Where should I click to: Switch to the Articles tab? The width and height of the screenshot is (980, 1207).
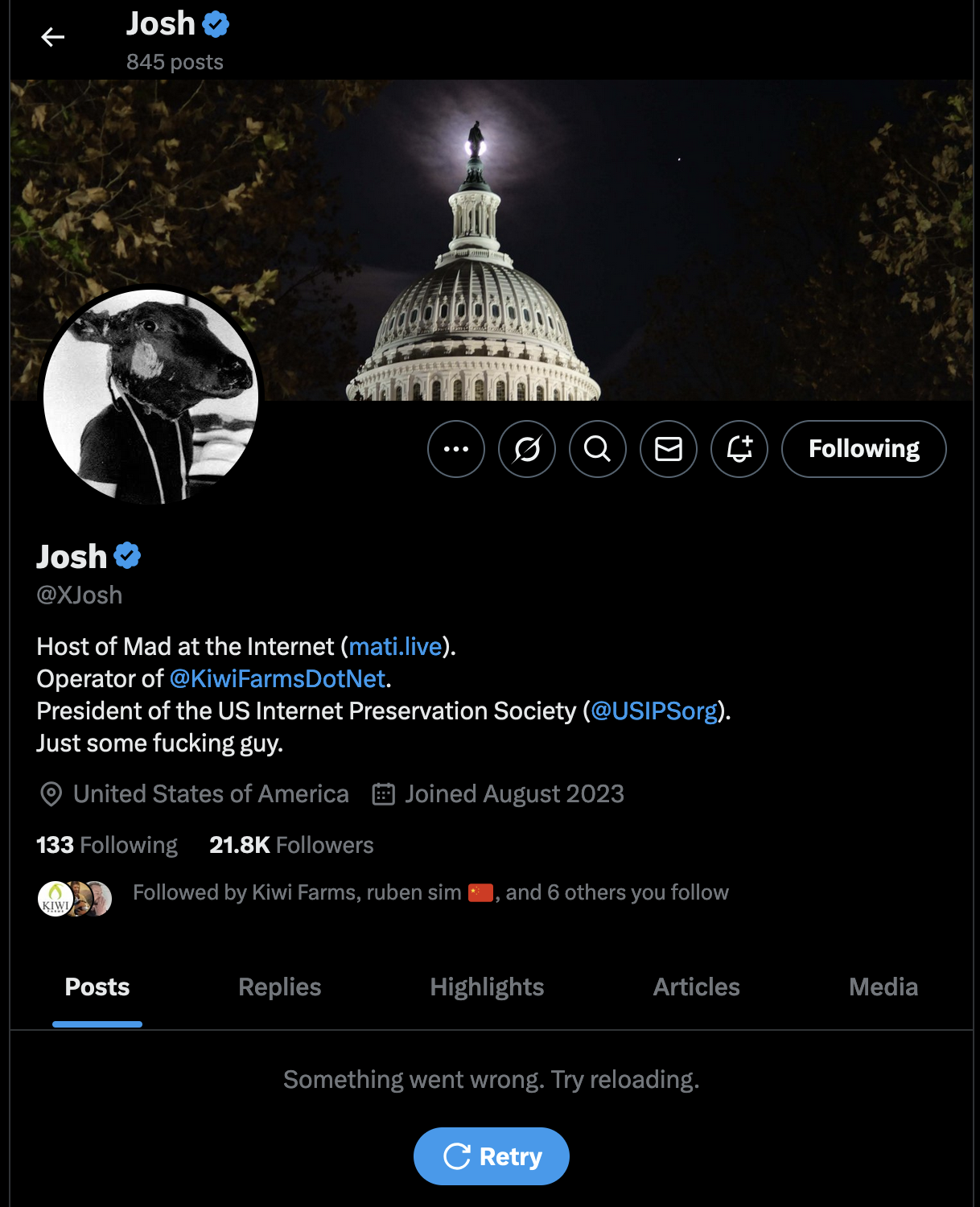click(x=697, y=987)
